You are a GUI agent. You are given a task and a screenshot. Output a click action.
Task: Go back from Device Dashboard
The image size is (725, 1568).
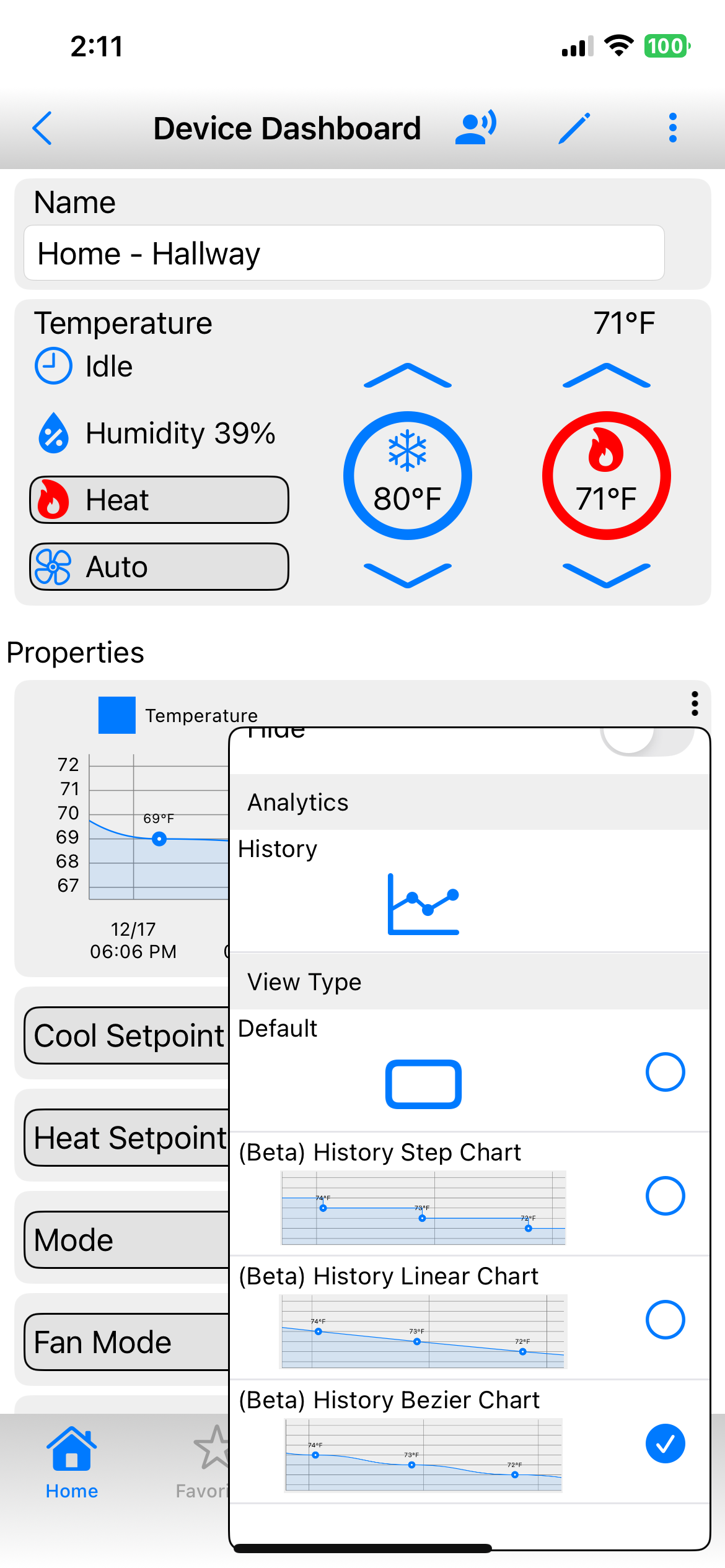click(42, 128)
